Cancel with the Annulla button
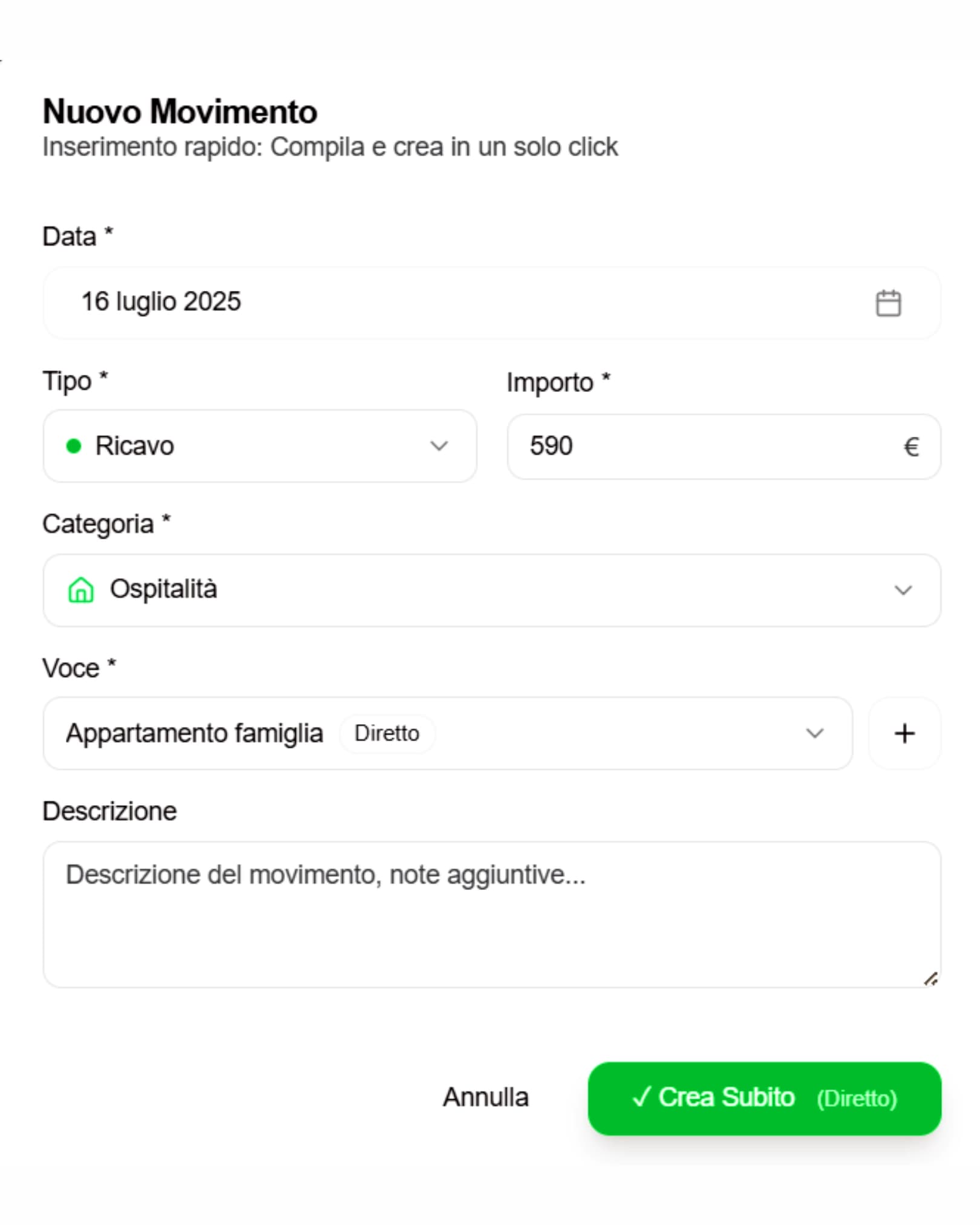The width and height of the screenshot is (980, 1225). coord(485,1097)
